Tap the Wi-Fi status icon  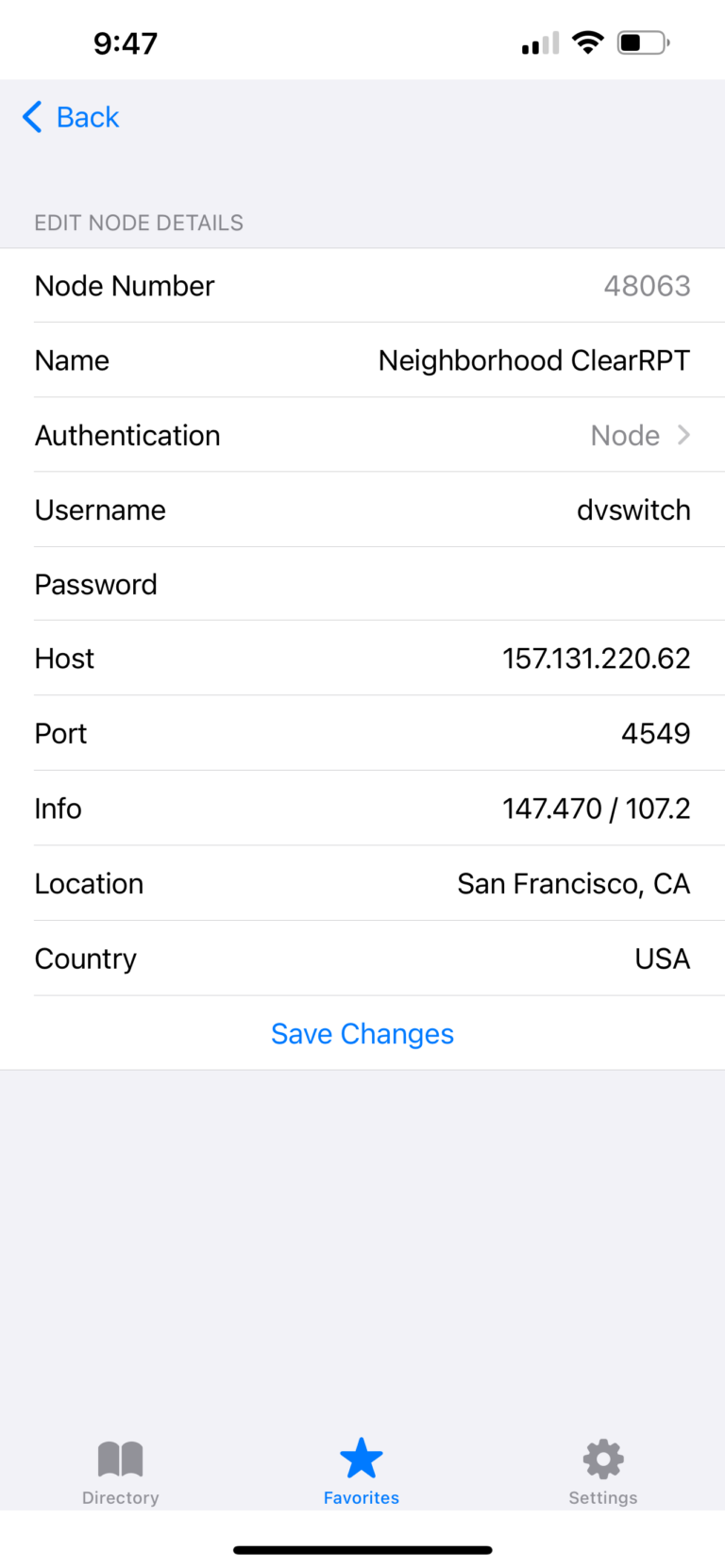(586, 42)
